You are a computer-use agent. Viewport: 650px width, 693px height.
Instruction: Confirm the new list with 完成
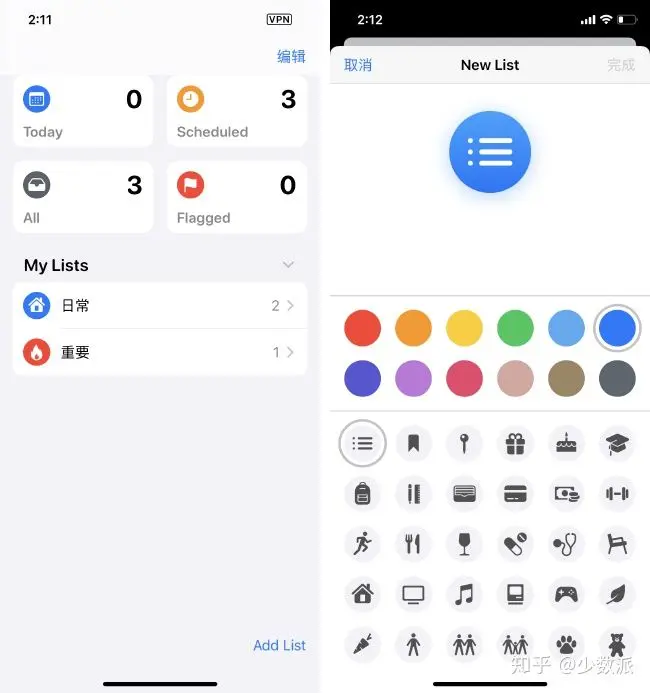pos(620,65)
